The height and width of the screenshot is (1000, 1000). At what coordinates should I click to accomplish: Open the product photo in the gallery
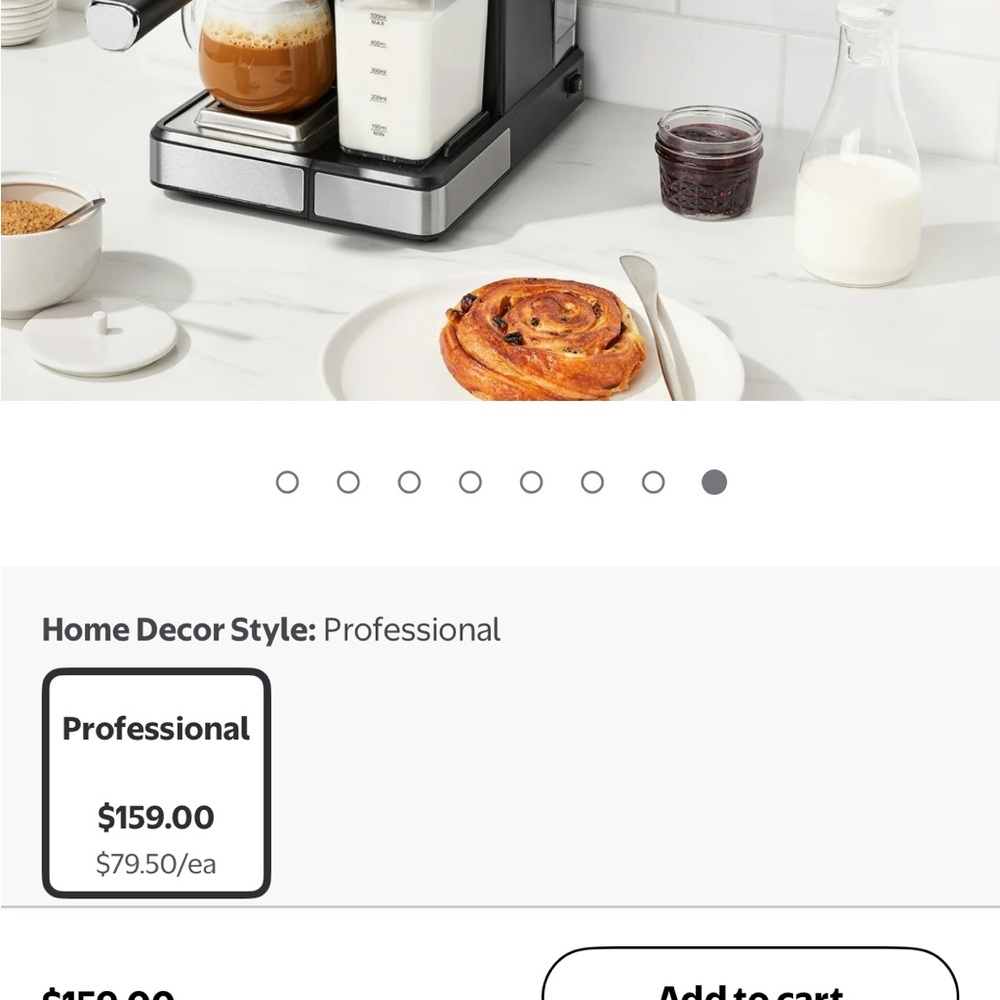click(x=500, y=200)
